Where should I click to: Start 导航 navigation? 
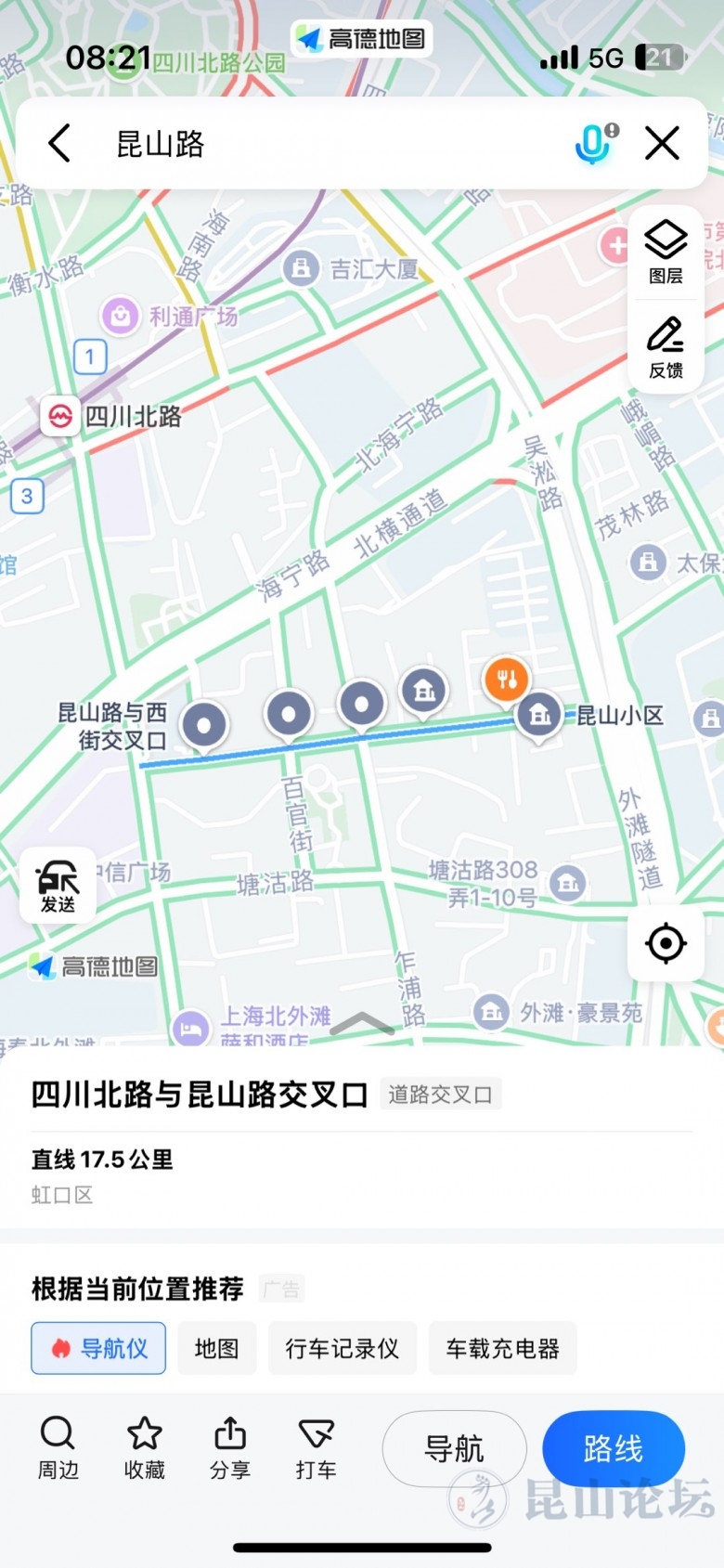point(454,1448)
